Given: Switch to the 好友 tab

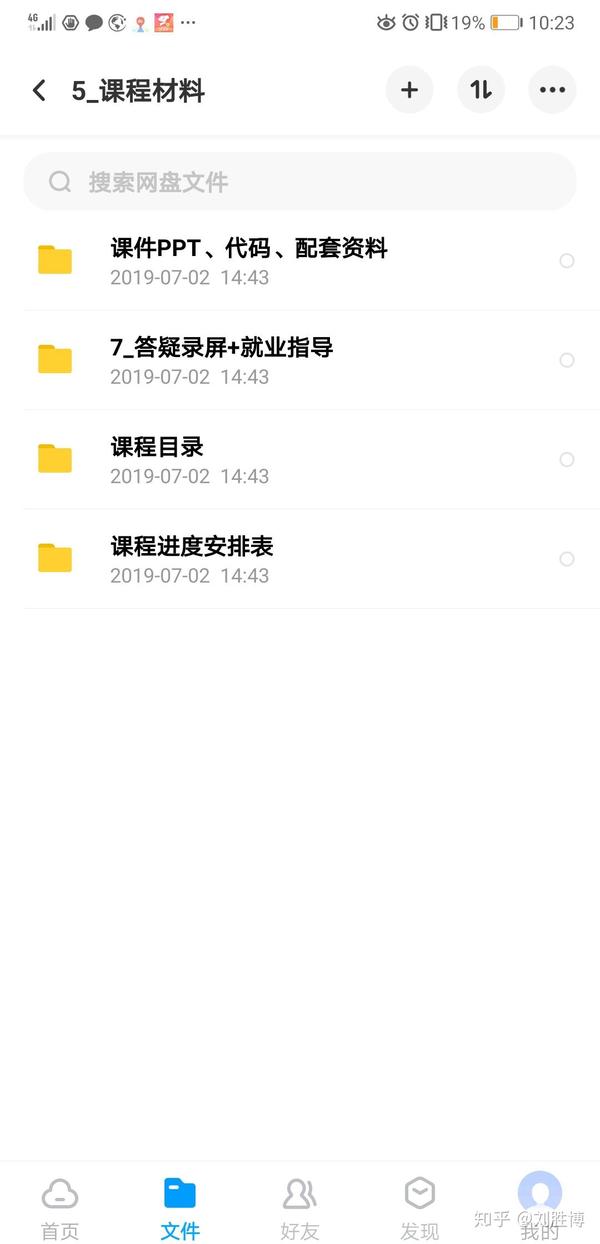Looking at the screenshot, I should click(x=300, y=1207).
